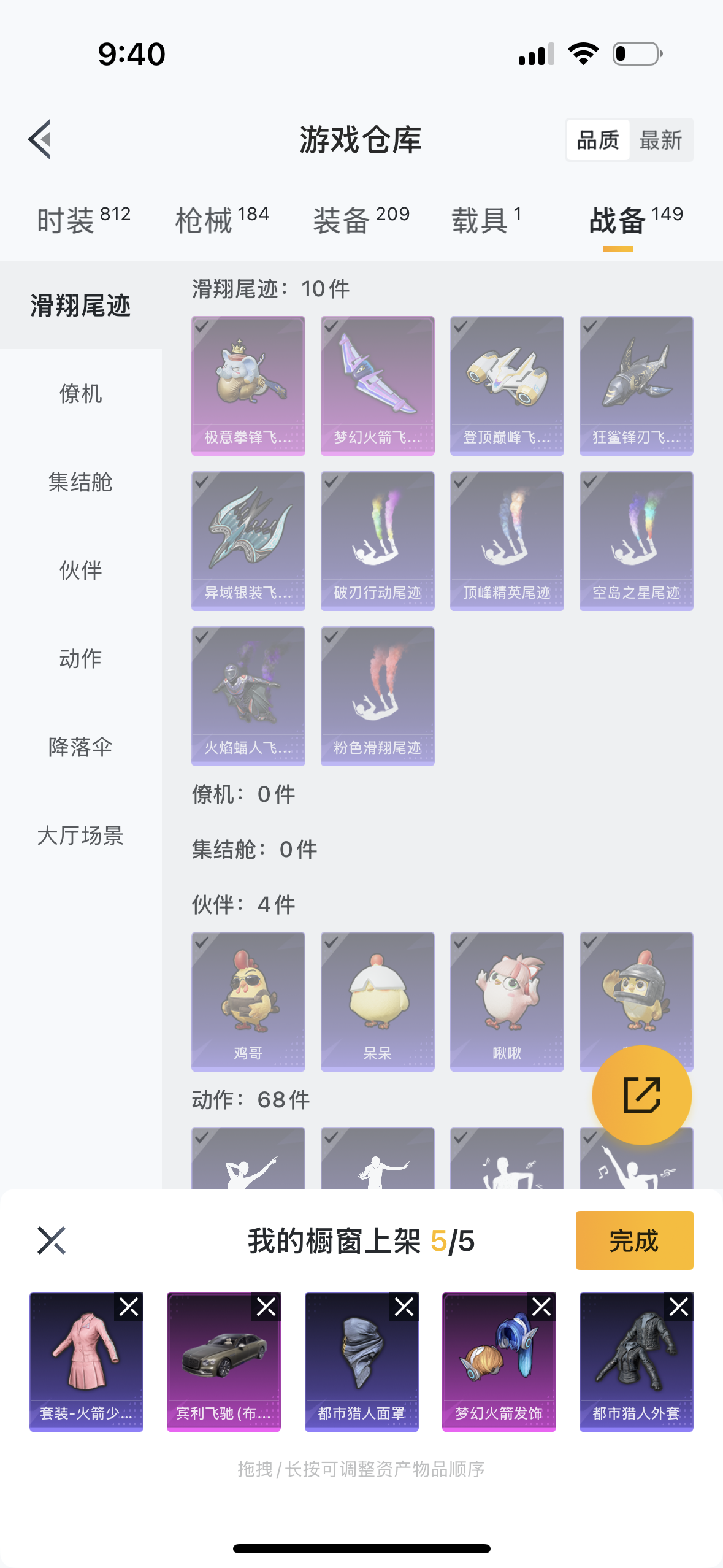Image resolution: width=723 pixels, height=1568 pixels.
Task: Tap 完成 to finish showcase
Action: coord(635,1240)
